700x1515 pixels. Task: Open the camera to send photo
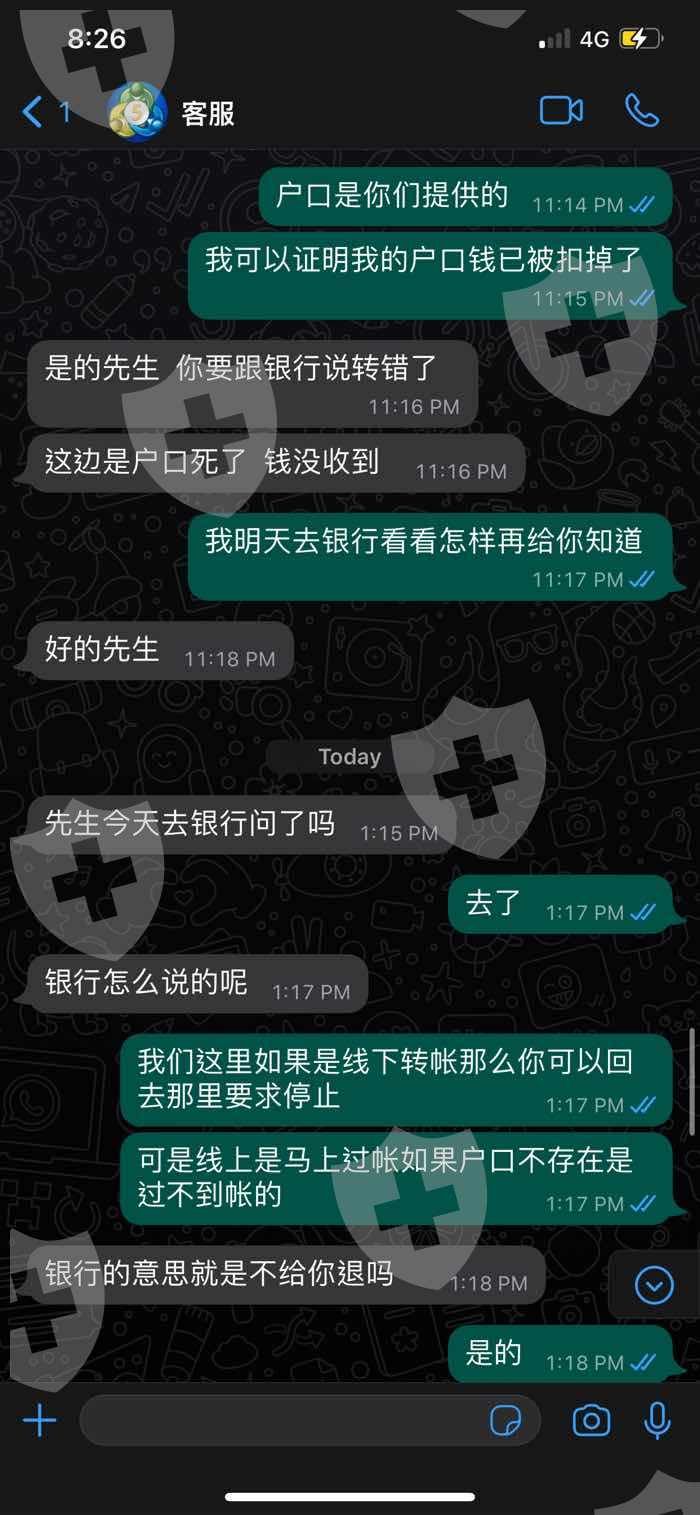pyautogui.click(x=592, y=1420)
